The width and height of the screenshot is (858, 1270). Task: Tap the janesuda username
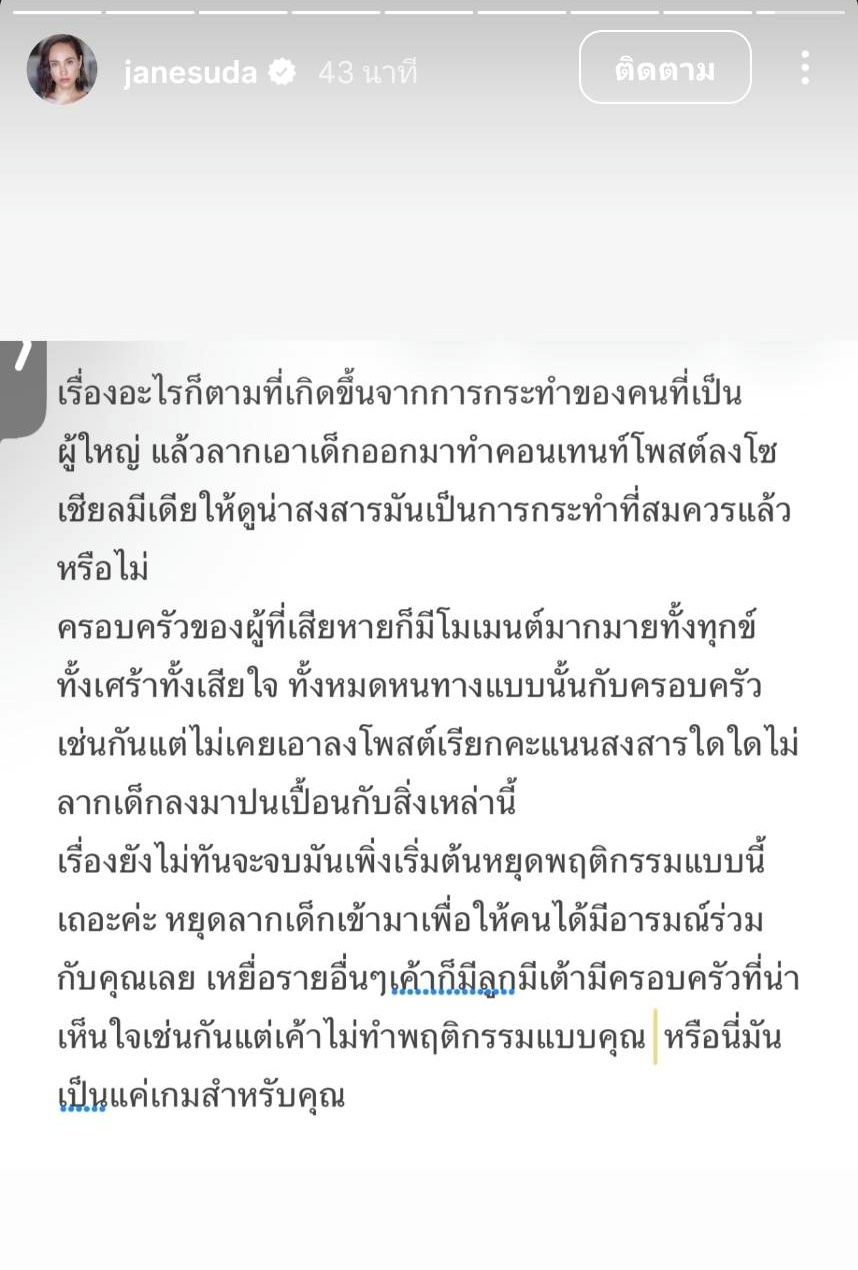pyautogui.click(x=190, y=72)
